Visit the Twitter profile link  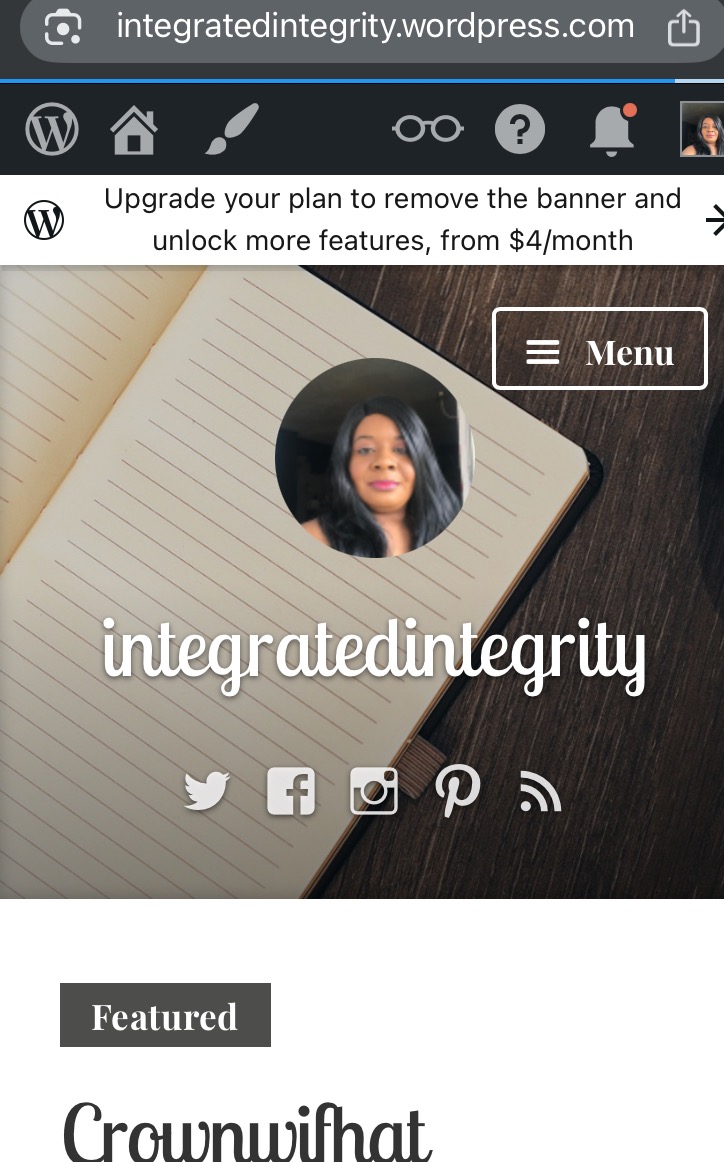pyautogui.click(x=207, y=792)
